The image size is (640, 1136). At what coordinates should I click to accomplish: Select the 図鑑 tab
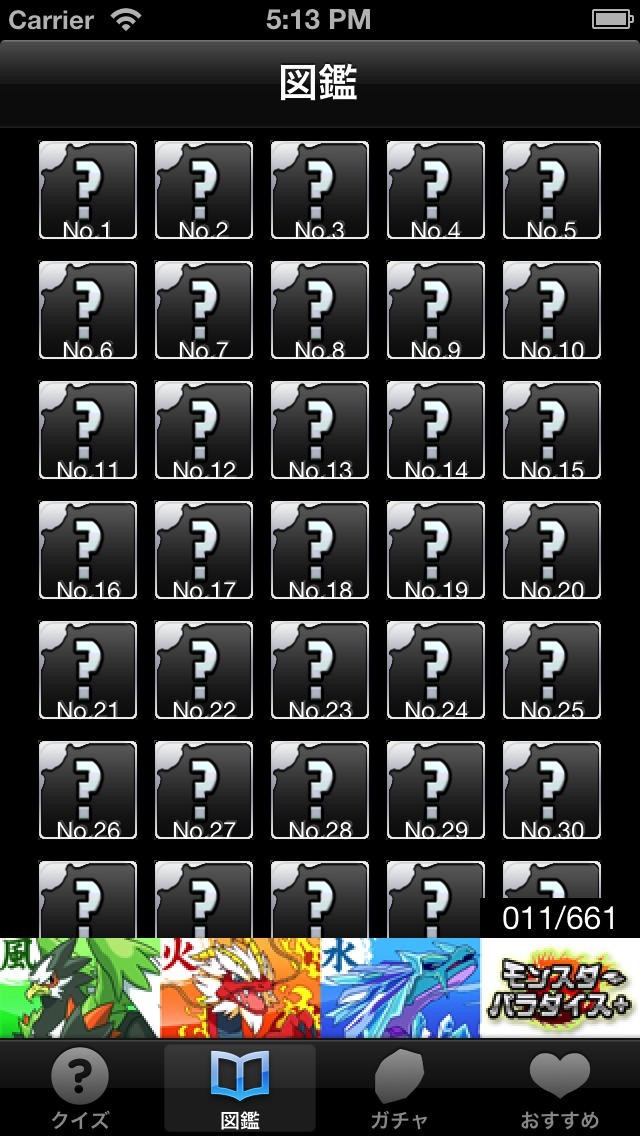(x=240, y=1090)
